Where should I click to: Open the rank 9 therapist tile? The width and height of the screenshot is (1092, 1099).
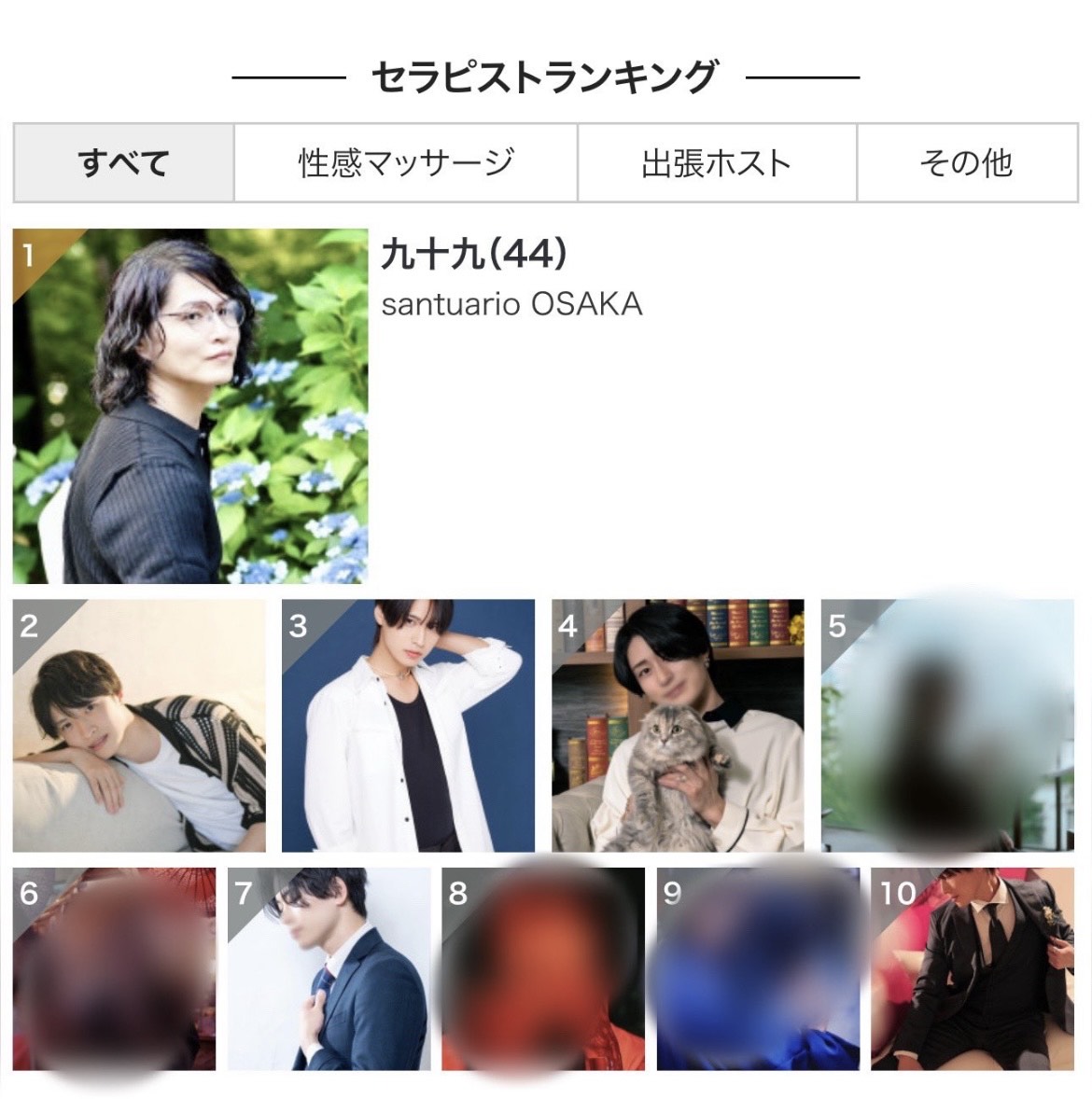tap(758, 968)
